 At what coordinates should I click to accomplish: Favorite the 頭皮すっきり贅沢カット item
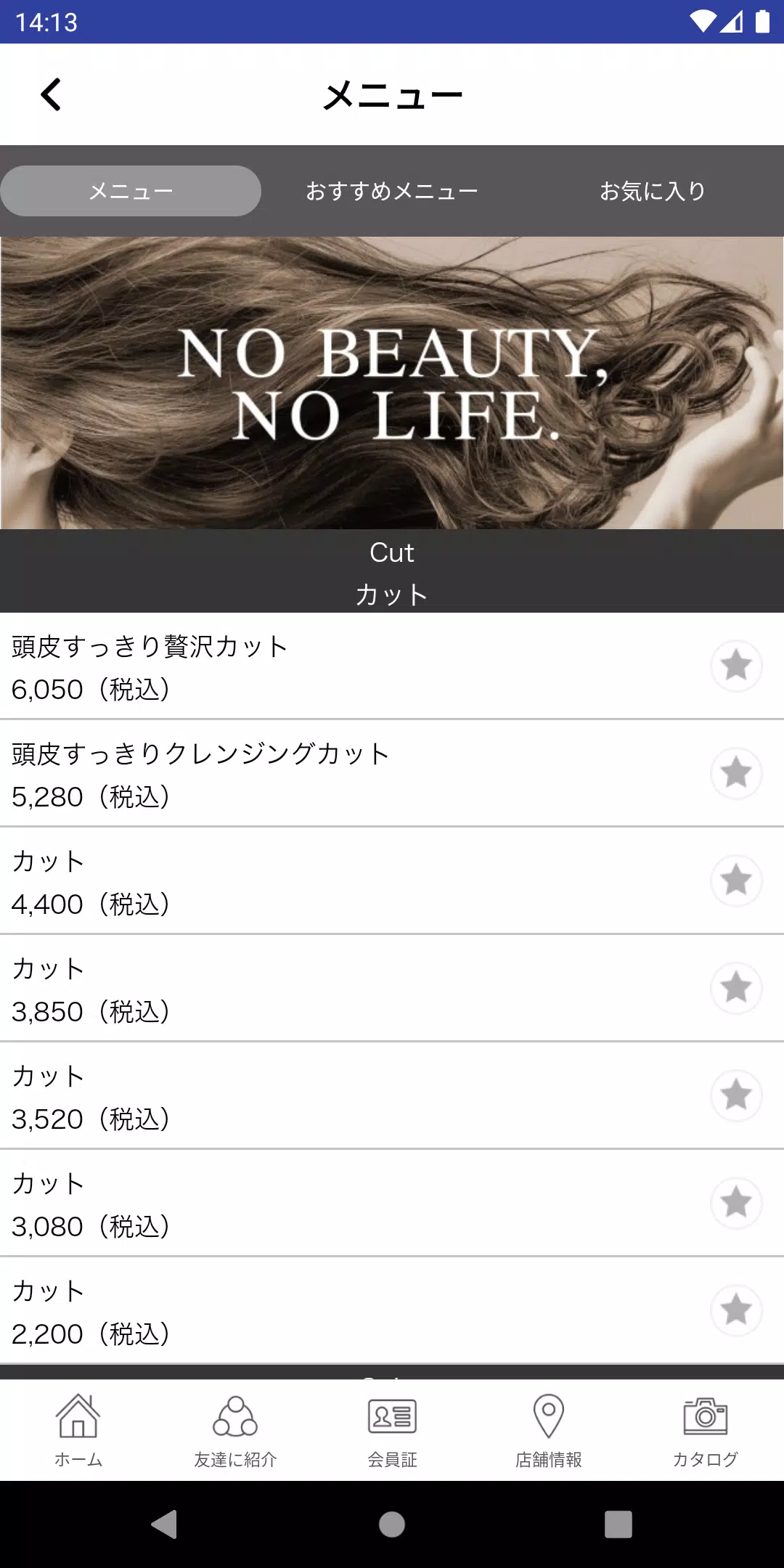coord(736,665)
